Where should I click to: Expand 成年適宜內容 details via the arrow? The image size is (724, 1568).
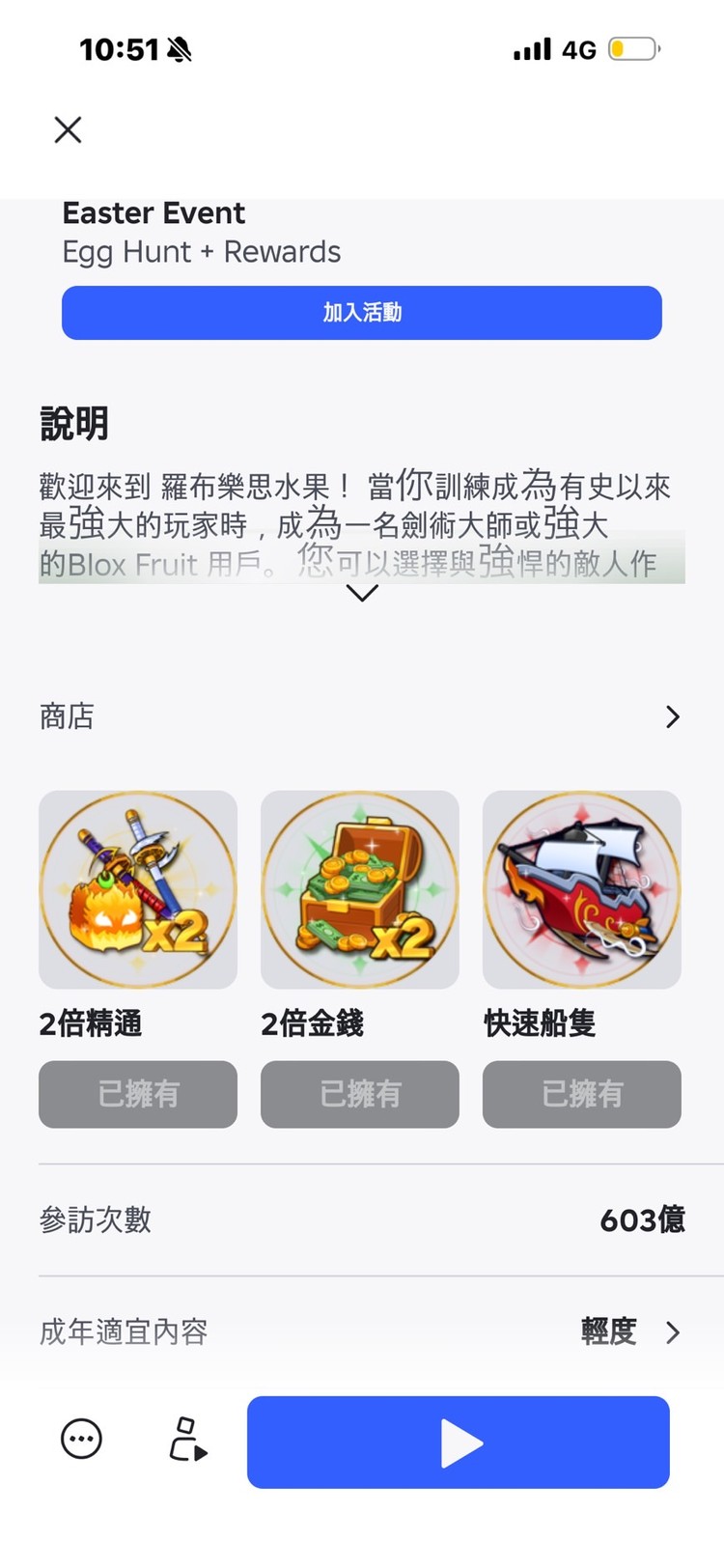coord(673,1331)
